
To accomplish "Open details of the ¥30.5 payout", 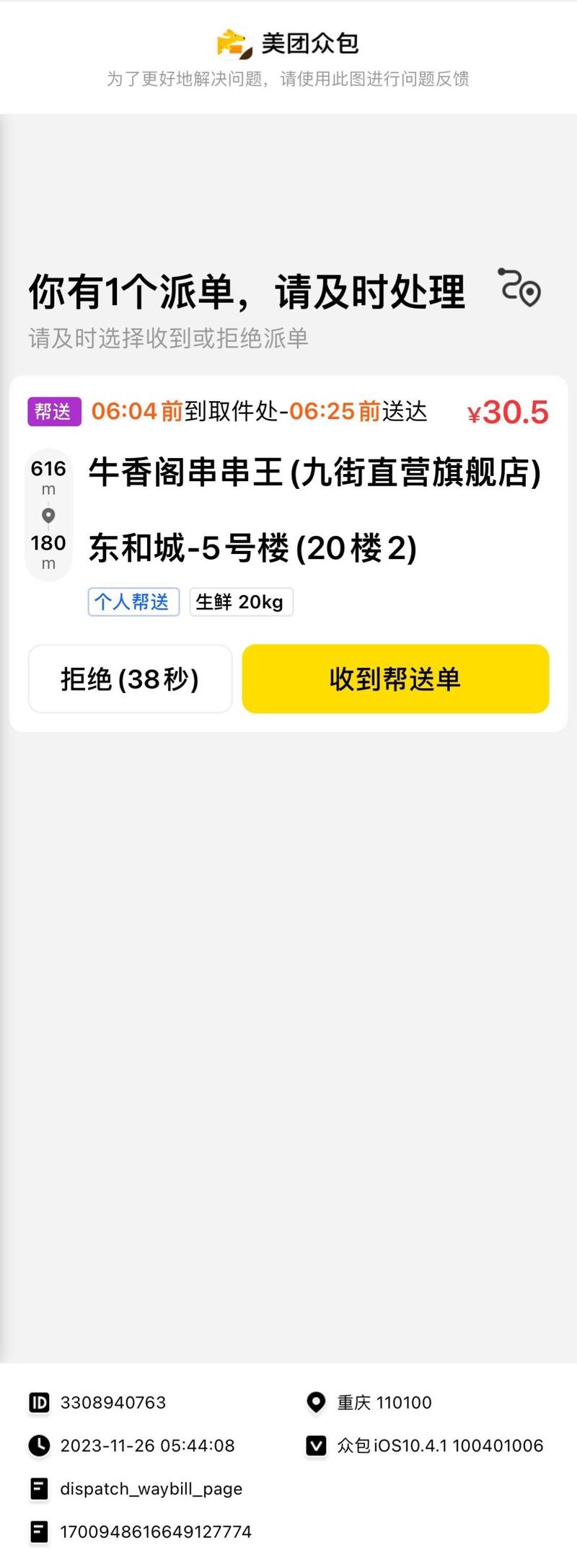I will coord(508,411).
